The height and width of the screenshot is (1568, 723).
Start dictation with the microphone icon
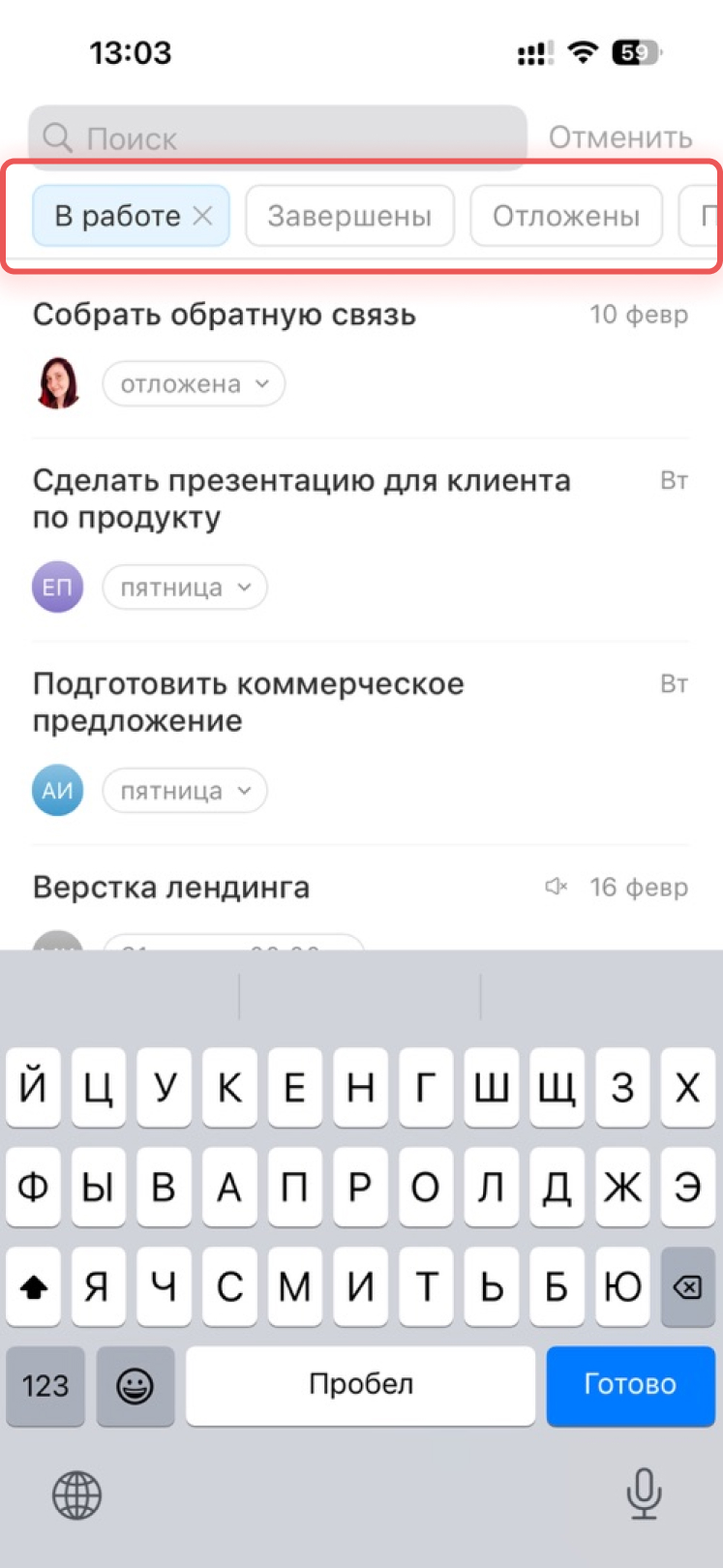[x=644, y=1493]
